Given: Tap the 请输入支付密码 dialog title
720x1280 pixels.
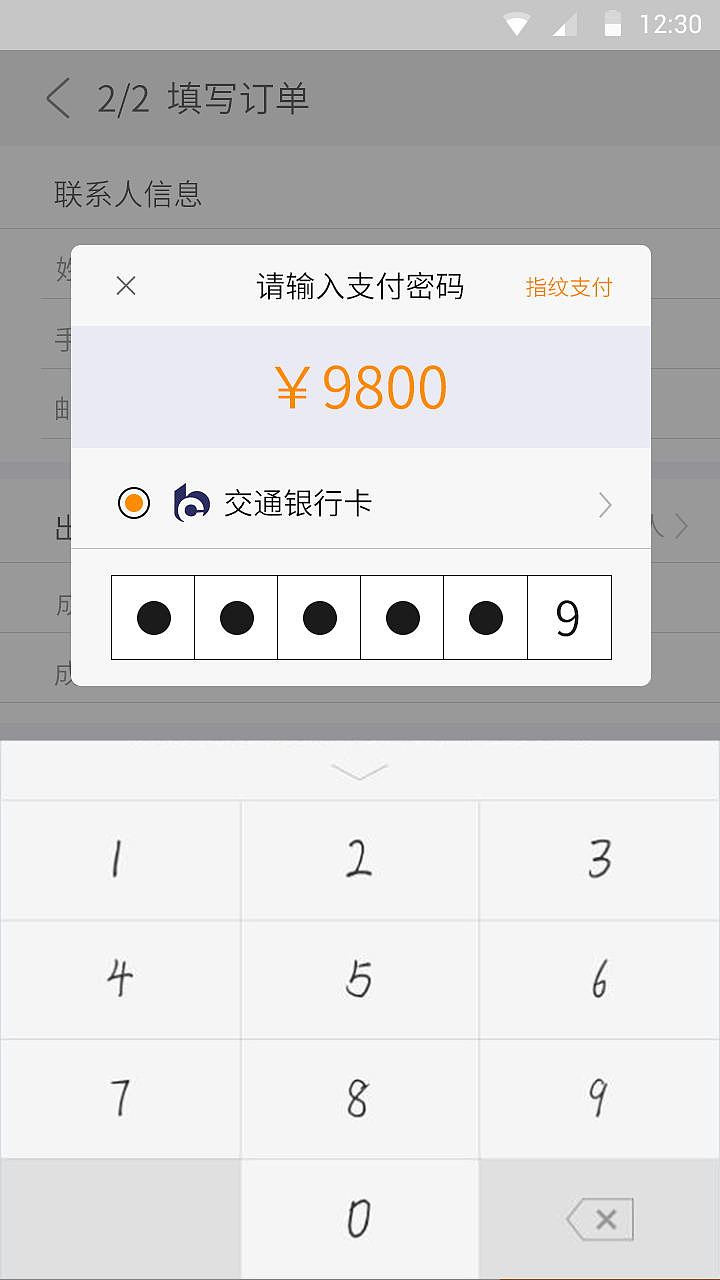Looking at the screenshot, I should pos(360,286).
